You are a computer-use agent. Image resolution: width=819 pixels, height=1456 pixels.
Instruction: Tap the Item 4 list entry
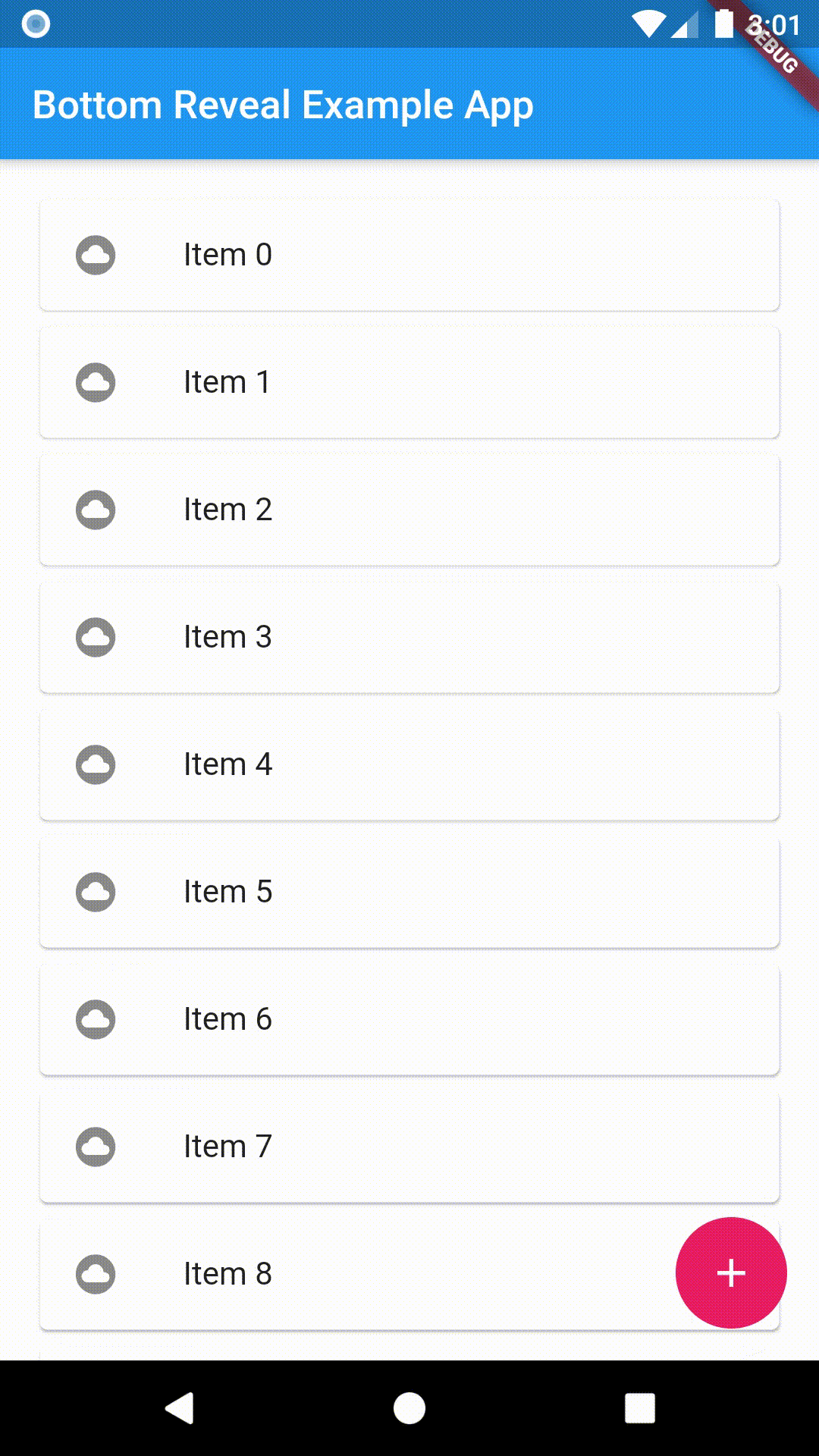click(x=409, y=764)
